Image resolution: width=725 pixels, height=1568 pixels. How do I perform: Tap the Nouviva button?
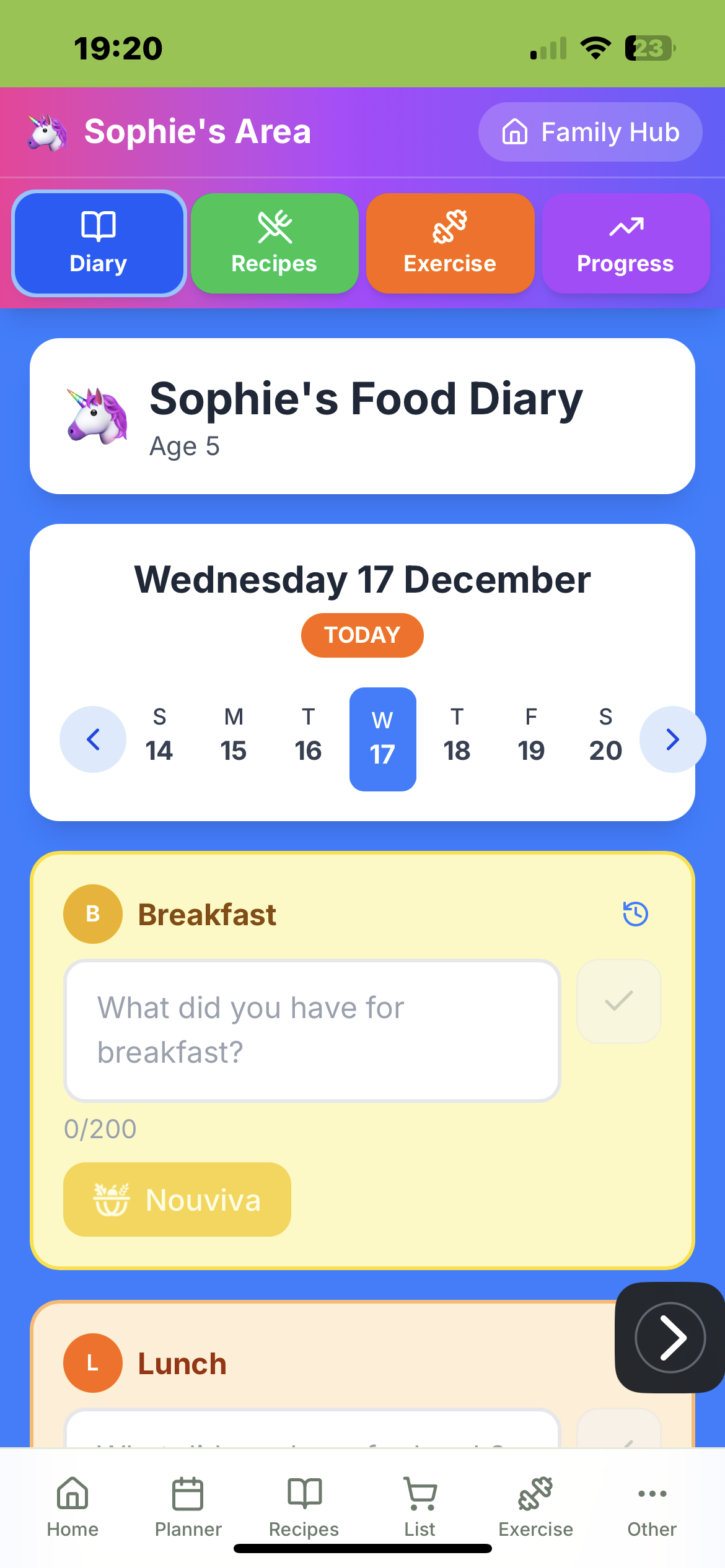coord(177,1199)
